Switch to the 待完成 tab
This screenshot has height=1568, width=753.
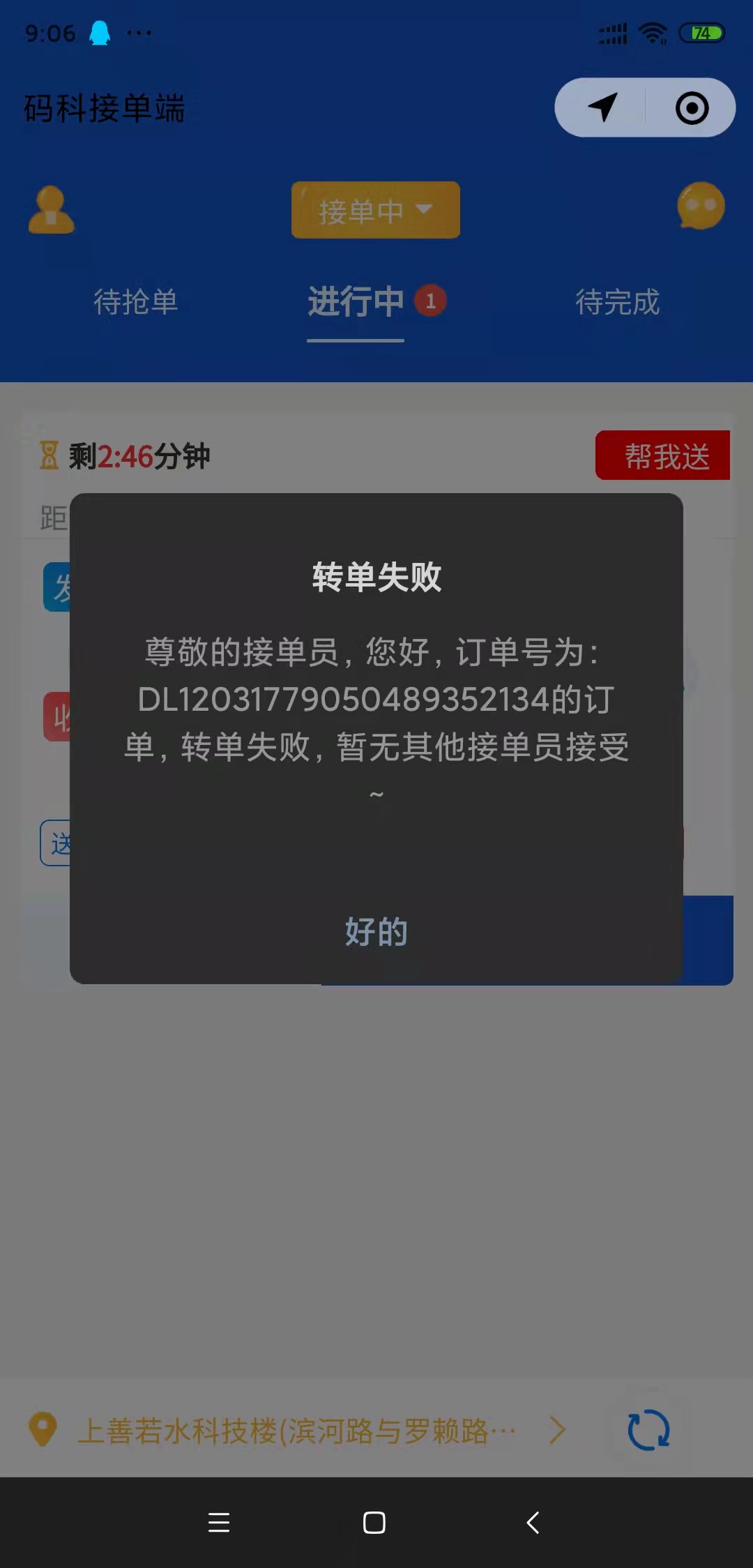(617, 302)
